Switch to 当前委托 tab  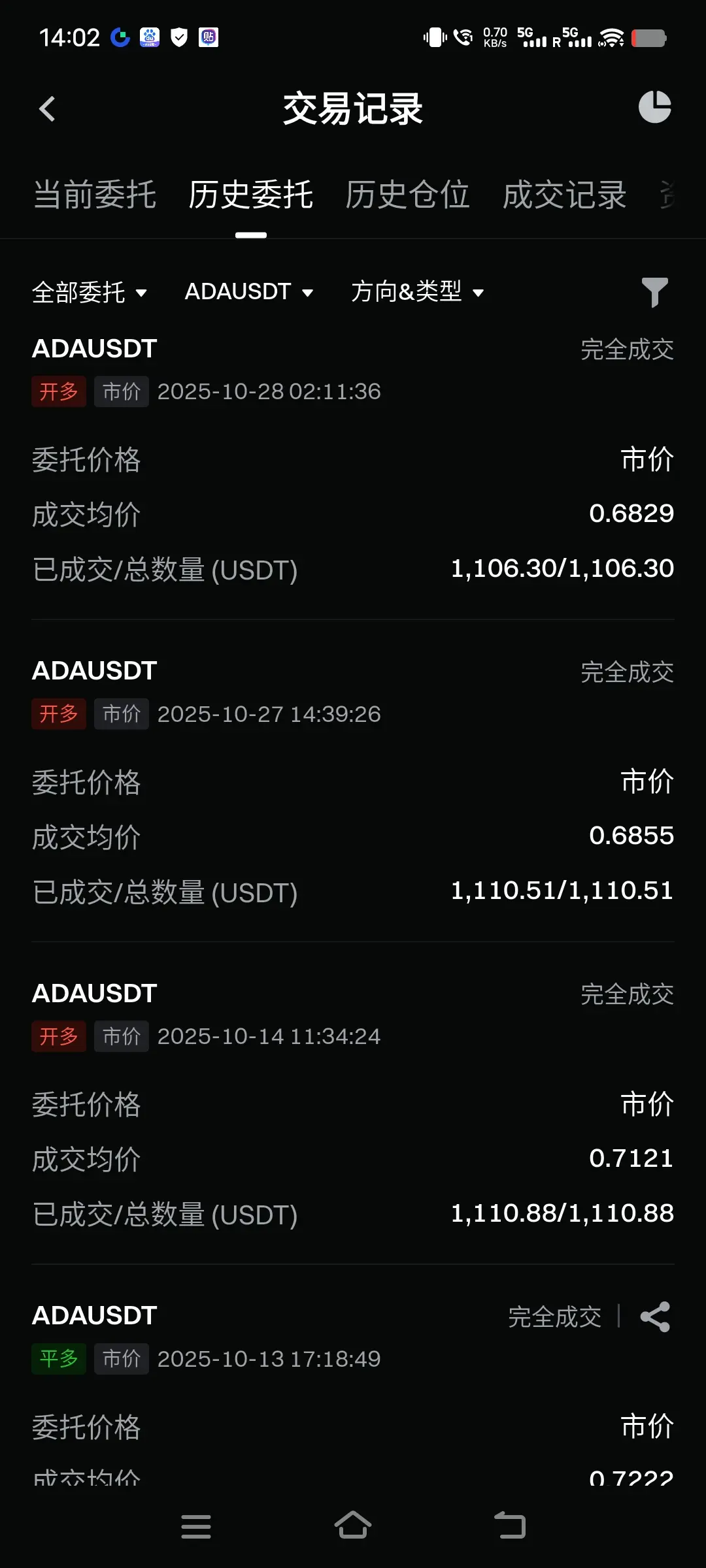tap(95, 195)
